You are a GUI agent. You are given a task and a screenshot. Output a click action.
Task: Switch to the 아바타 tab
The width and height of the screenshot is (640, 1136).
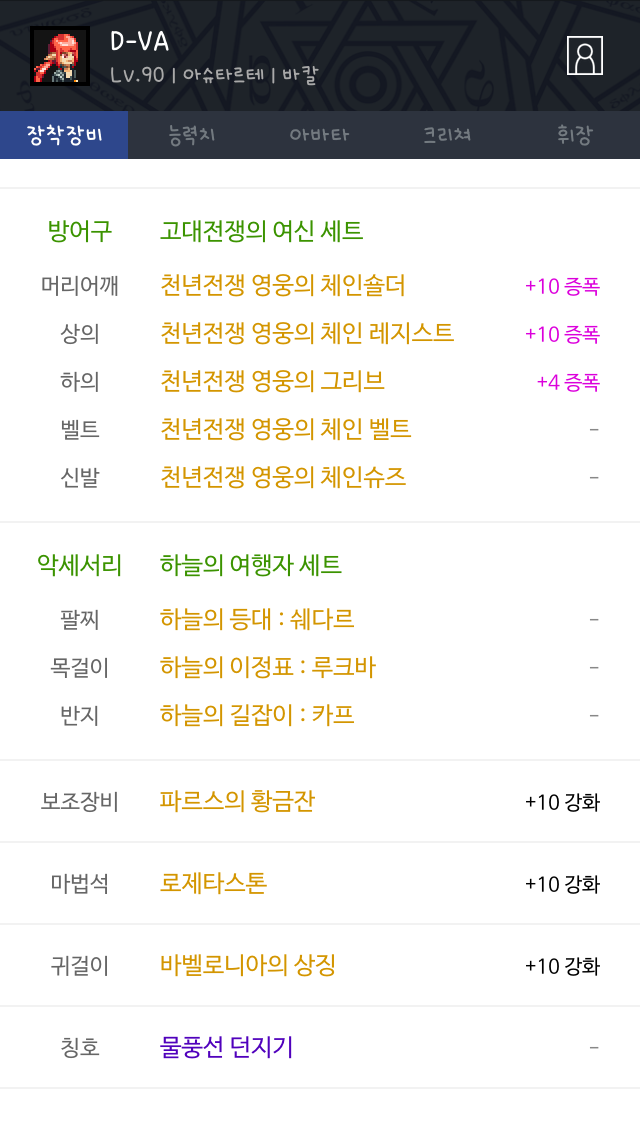320,135
